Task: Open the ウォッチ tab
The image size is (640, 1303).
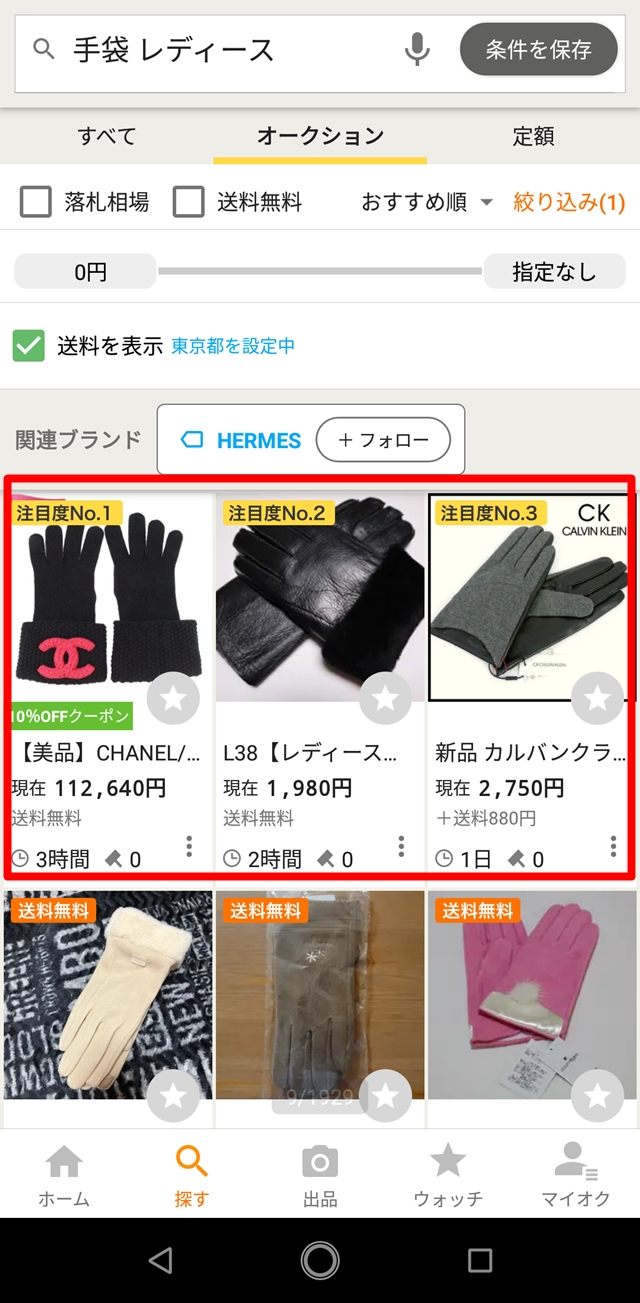Action: click(x=448, y=1175)
